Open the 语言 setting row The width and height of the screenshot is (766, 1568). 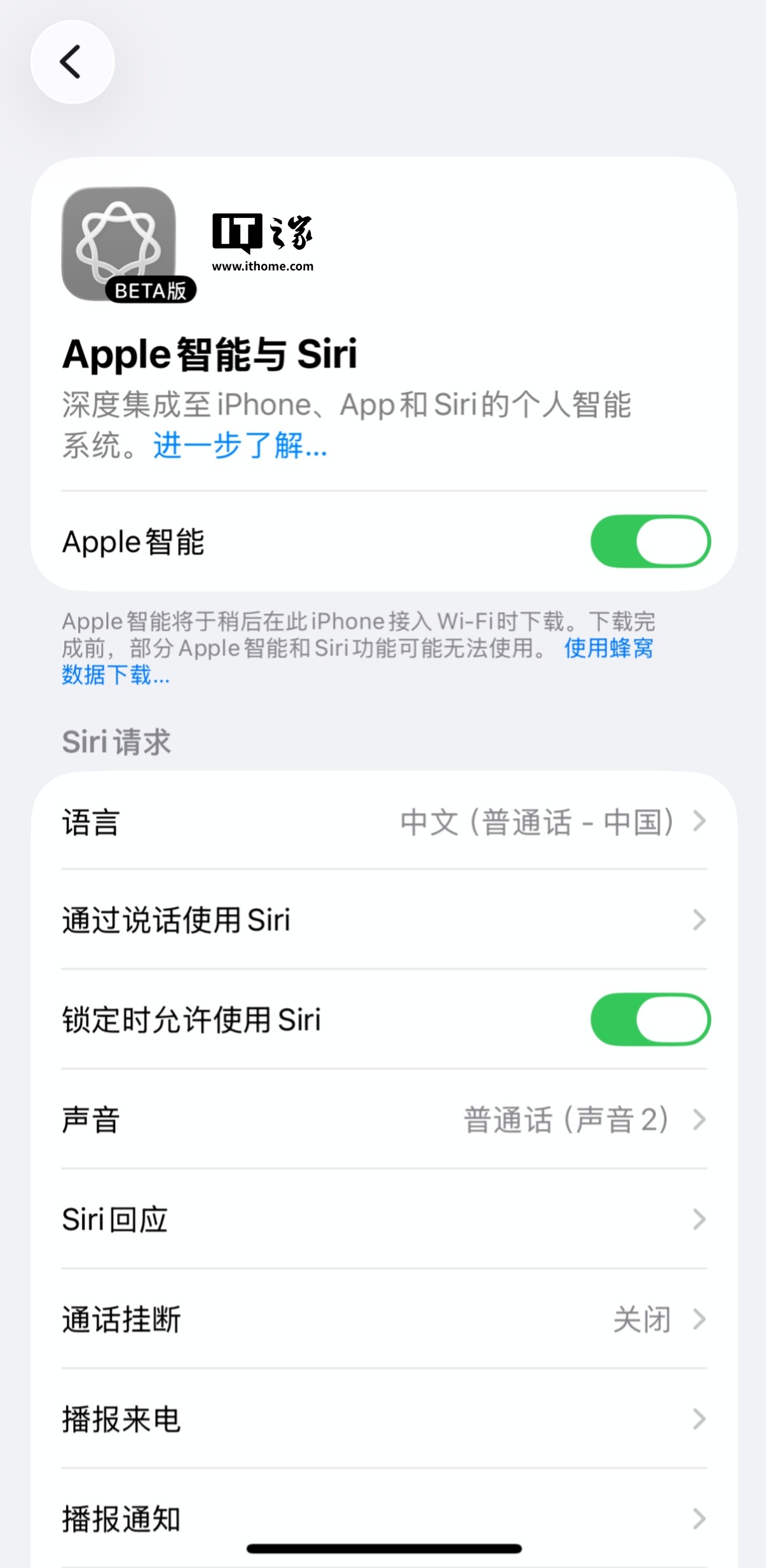[384, 821]
